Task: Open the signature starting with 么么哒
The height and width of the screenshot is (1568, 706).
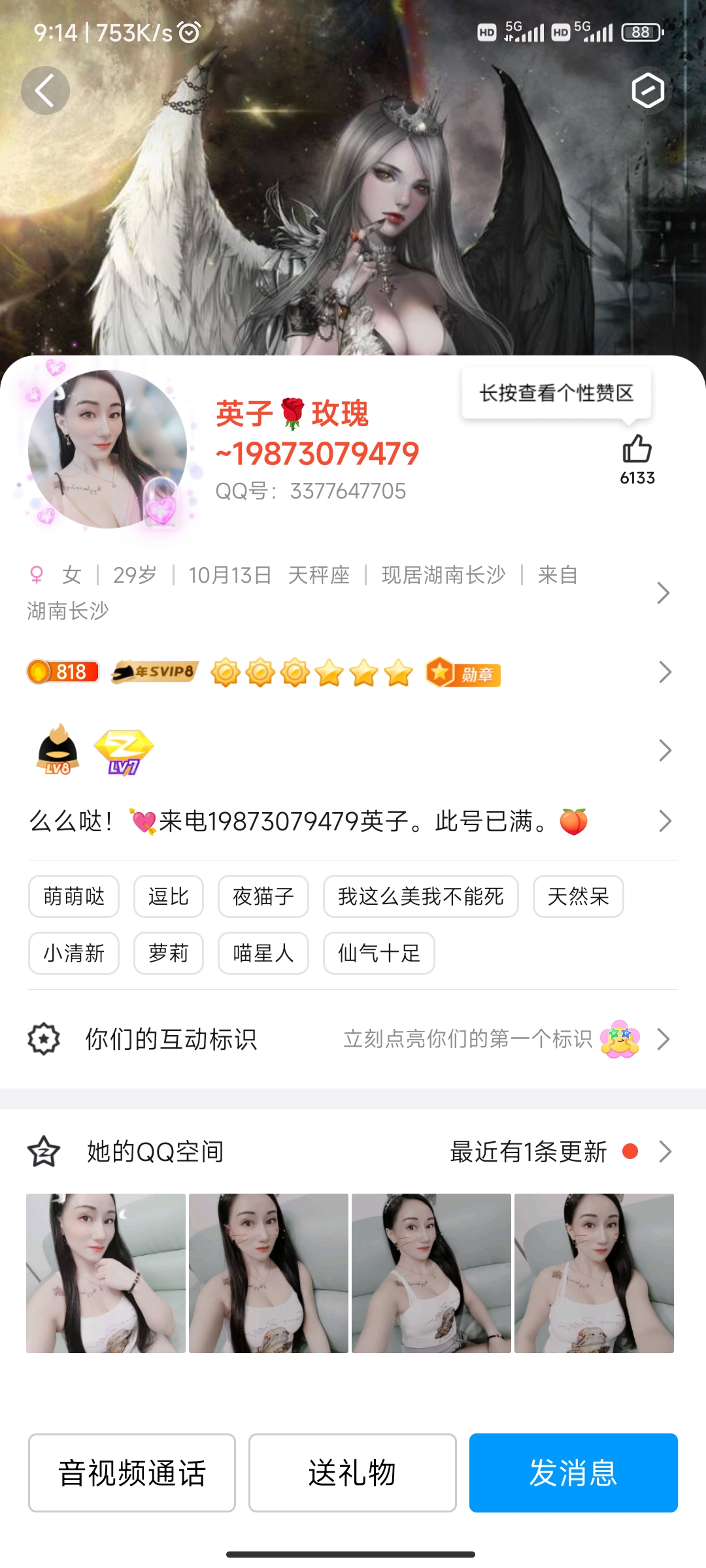Action: click(x=346, y=821)
